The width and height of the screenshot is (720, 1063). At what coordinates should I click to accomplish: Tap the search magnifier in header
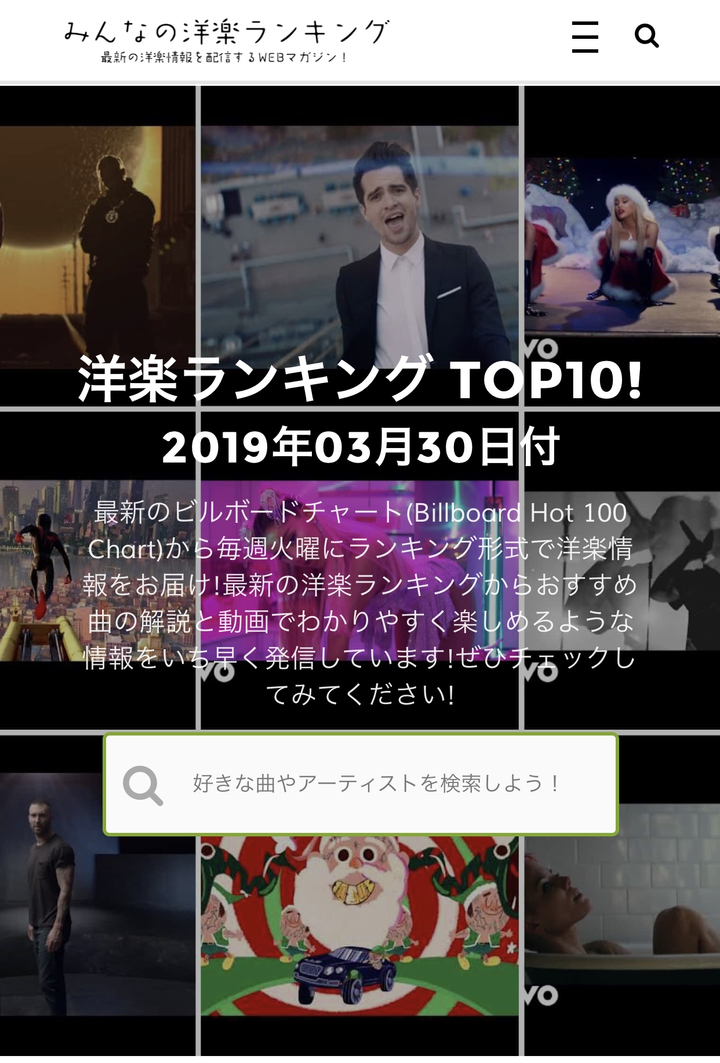(647, 37)
